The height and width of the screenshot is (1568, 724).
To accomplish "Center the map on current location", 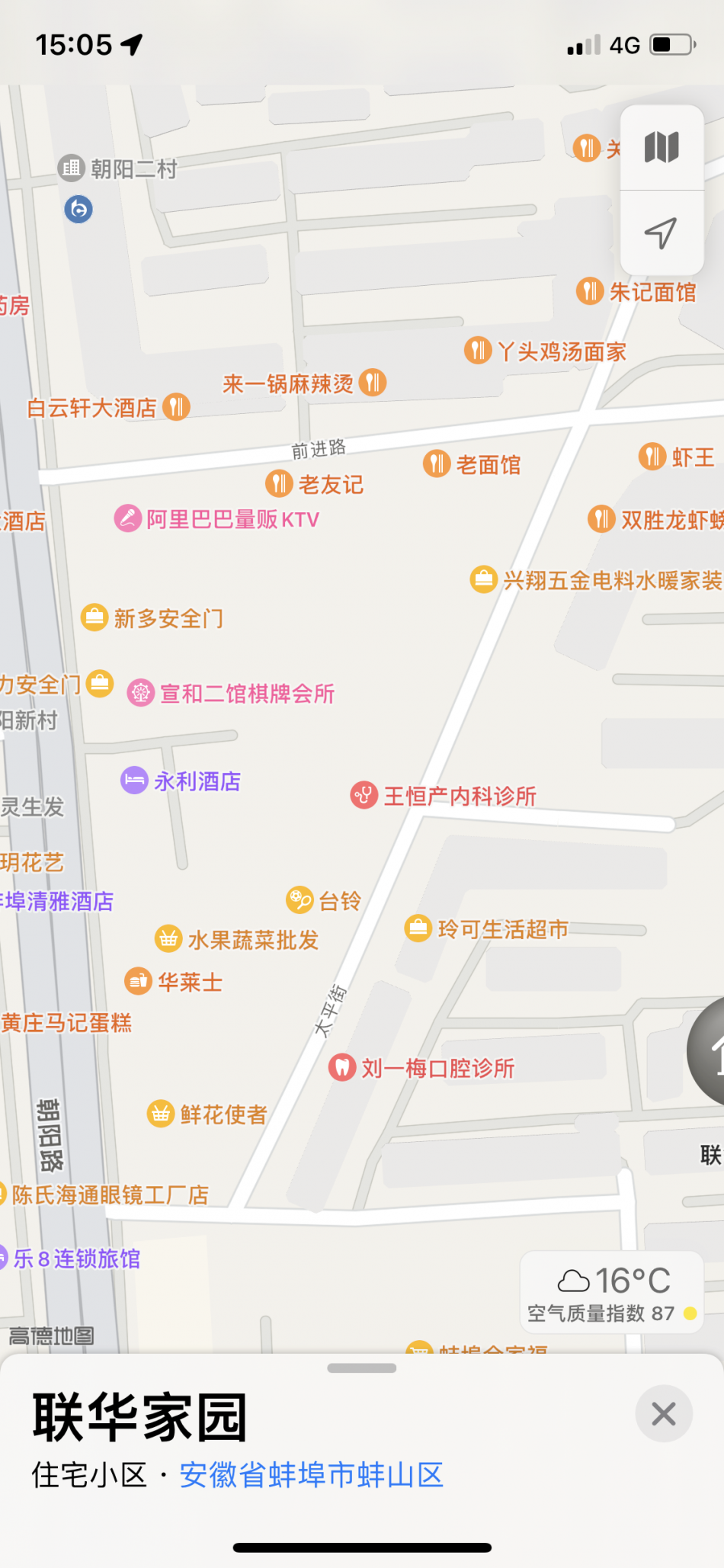I will [x=661, y=233].
